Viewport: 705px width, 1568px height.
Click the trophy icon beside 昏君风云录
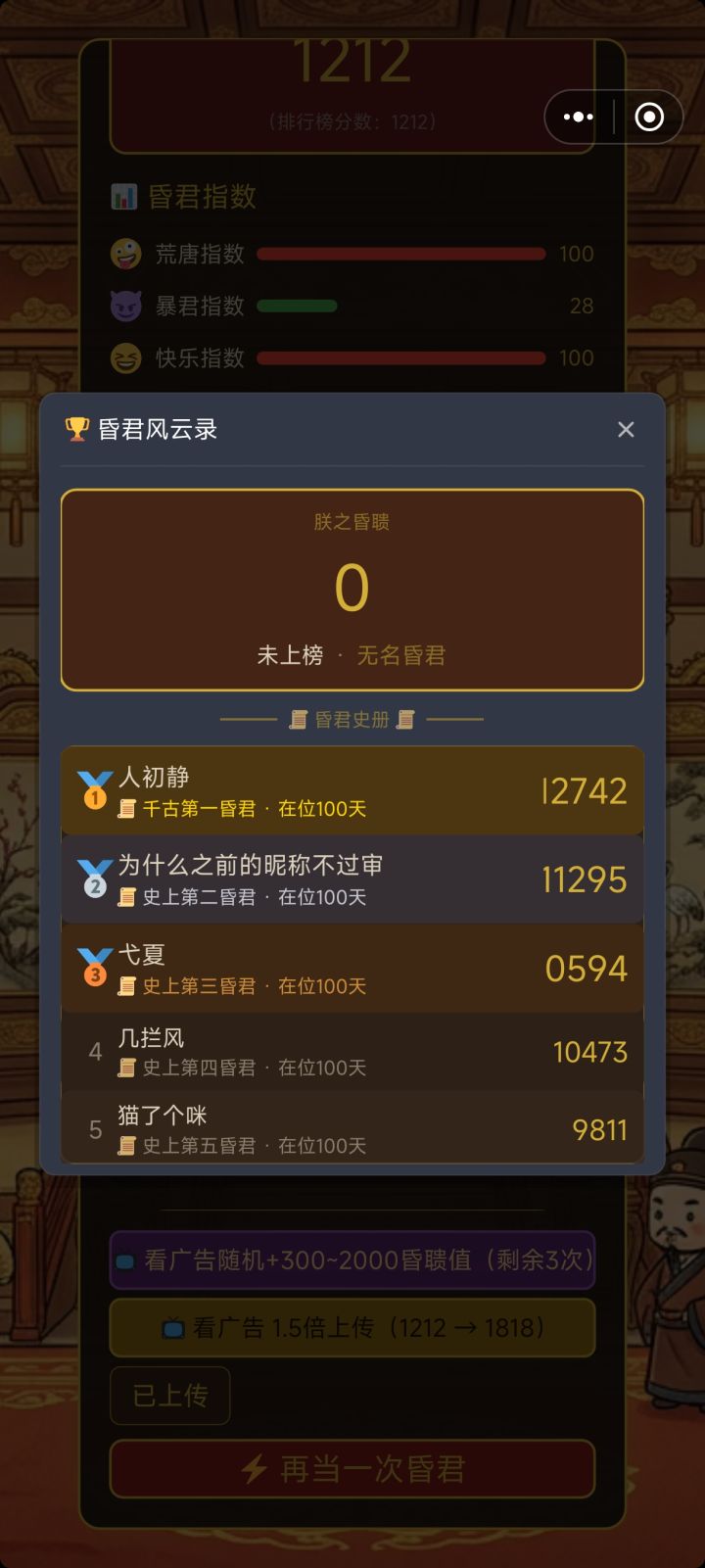click(x=75, y=429)
